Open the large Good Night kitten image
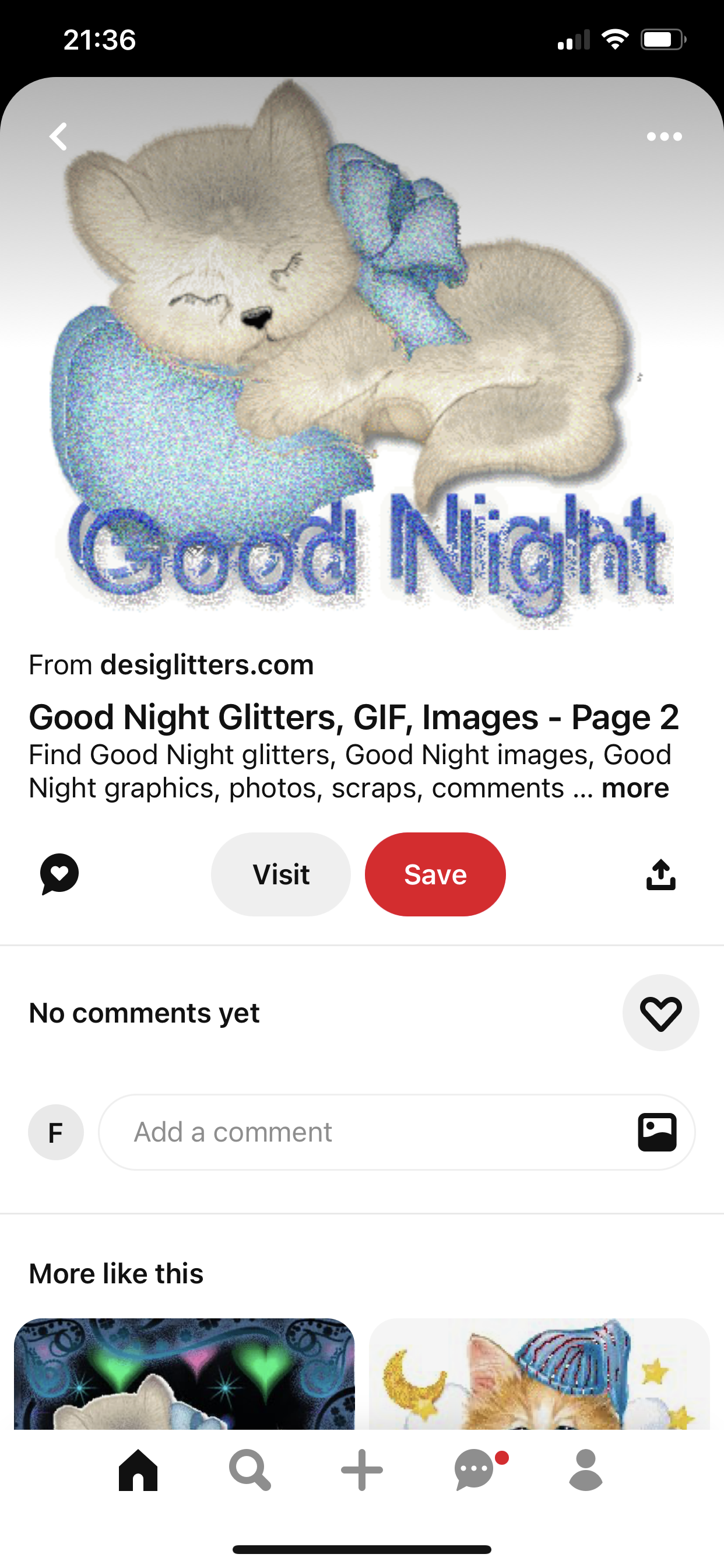The height and width of the screenshot is (1568, 724). point(362,353)
